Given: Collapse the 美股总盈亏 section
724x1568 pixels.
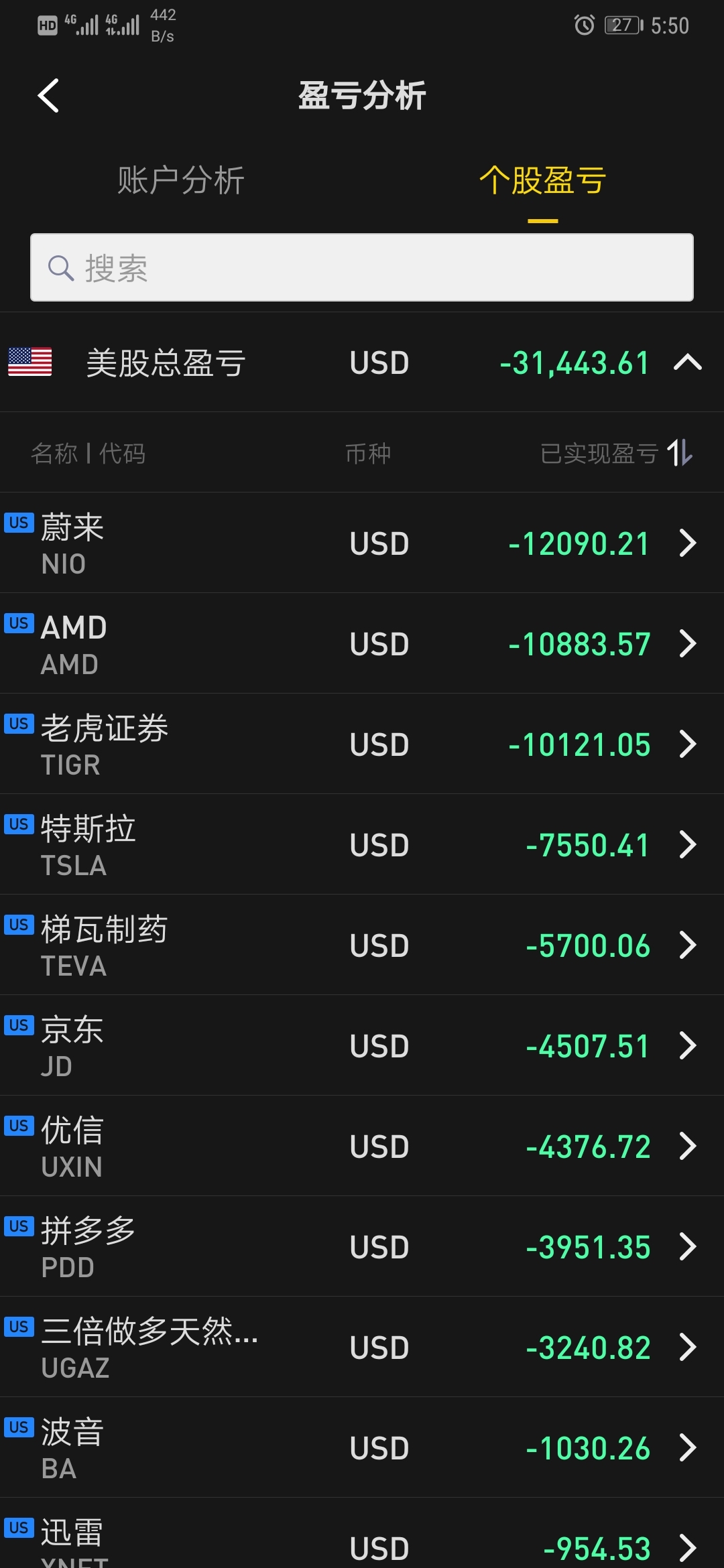Looking at the screenshot, I should (688, 363).
